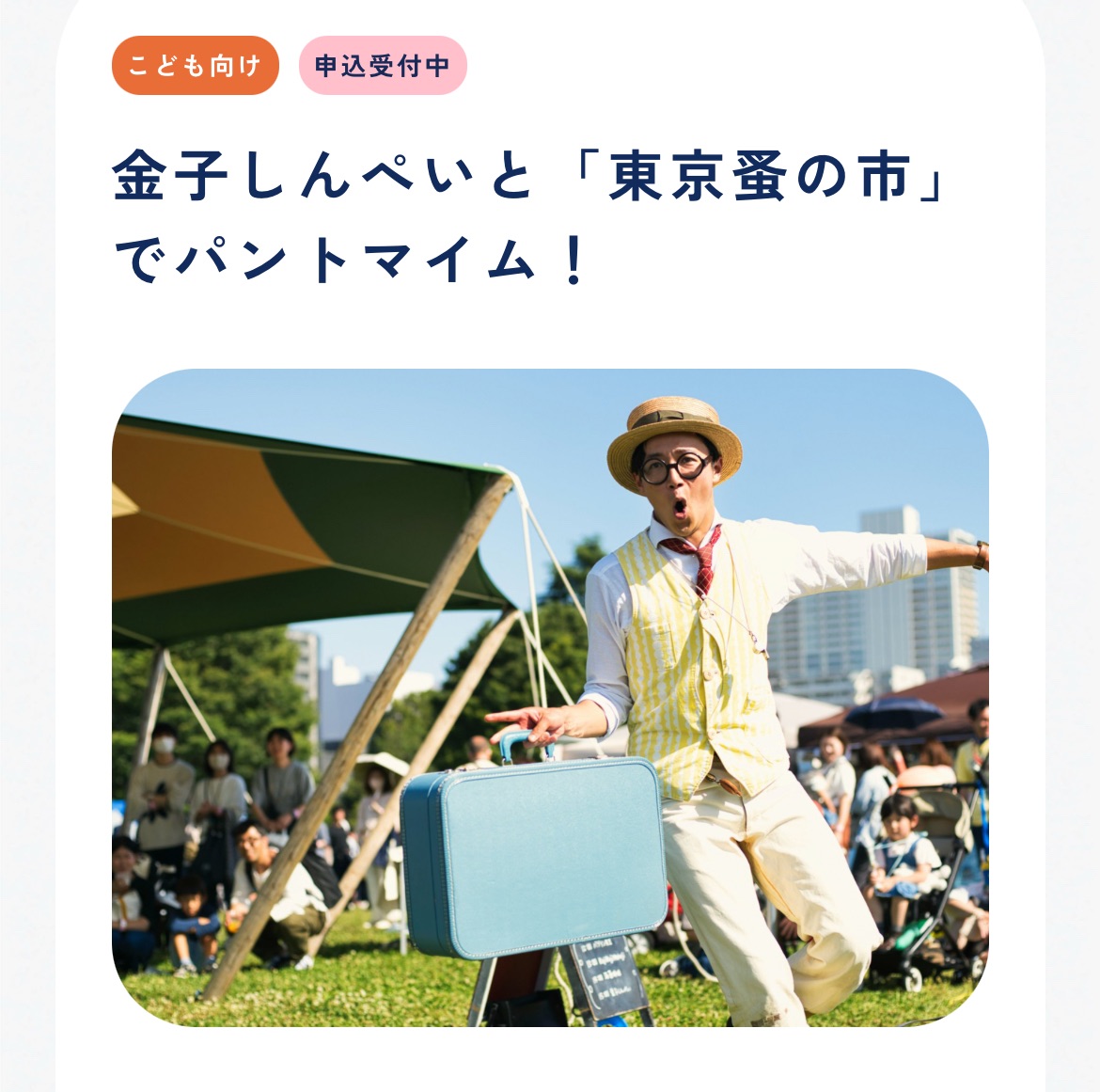The width and height of the screenshot is (1100, 1092).
Task: Tap the こども向け tag chip
Action: coord(195,66)
